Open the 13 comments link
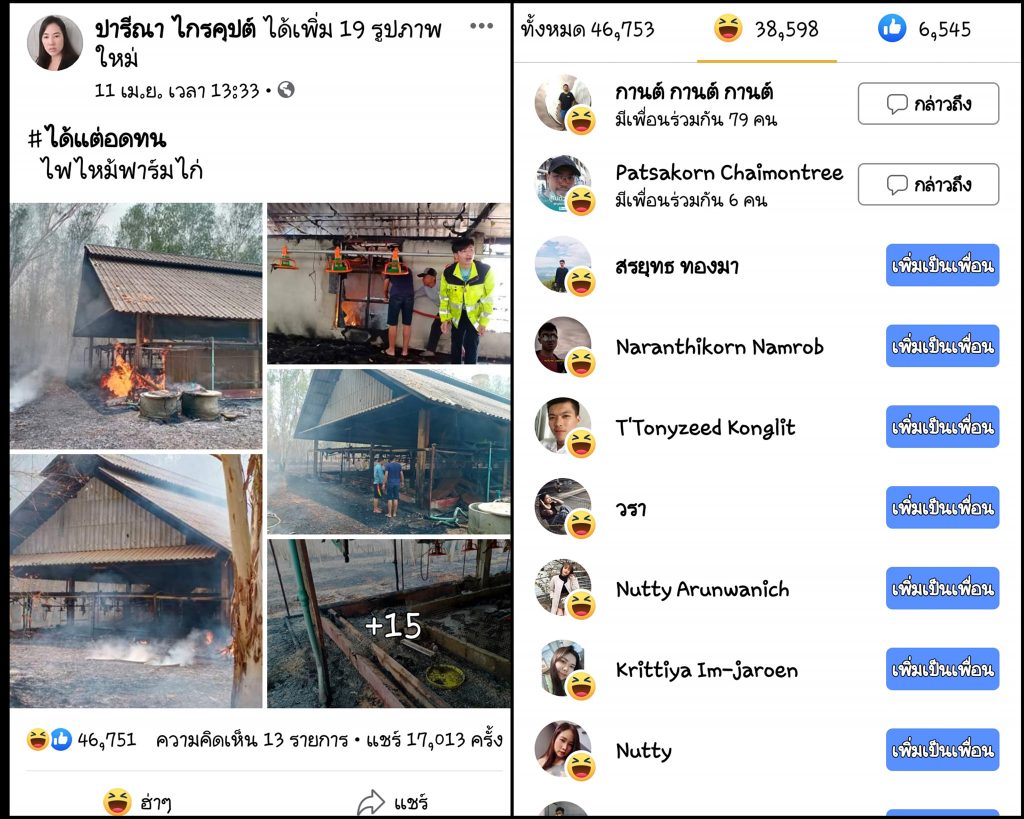Viewport: 1024px width, 819px height. [x=219, y=741]
